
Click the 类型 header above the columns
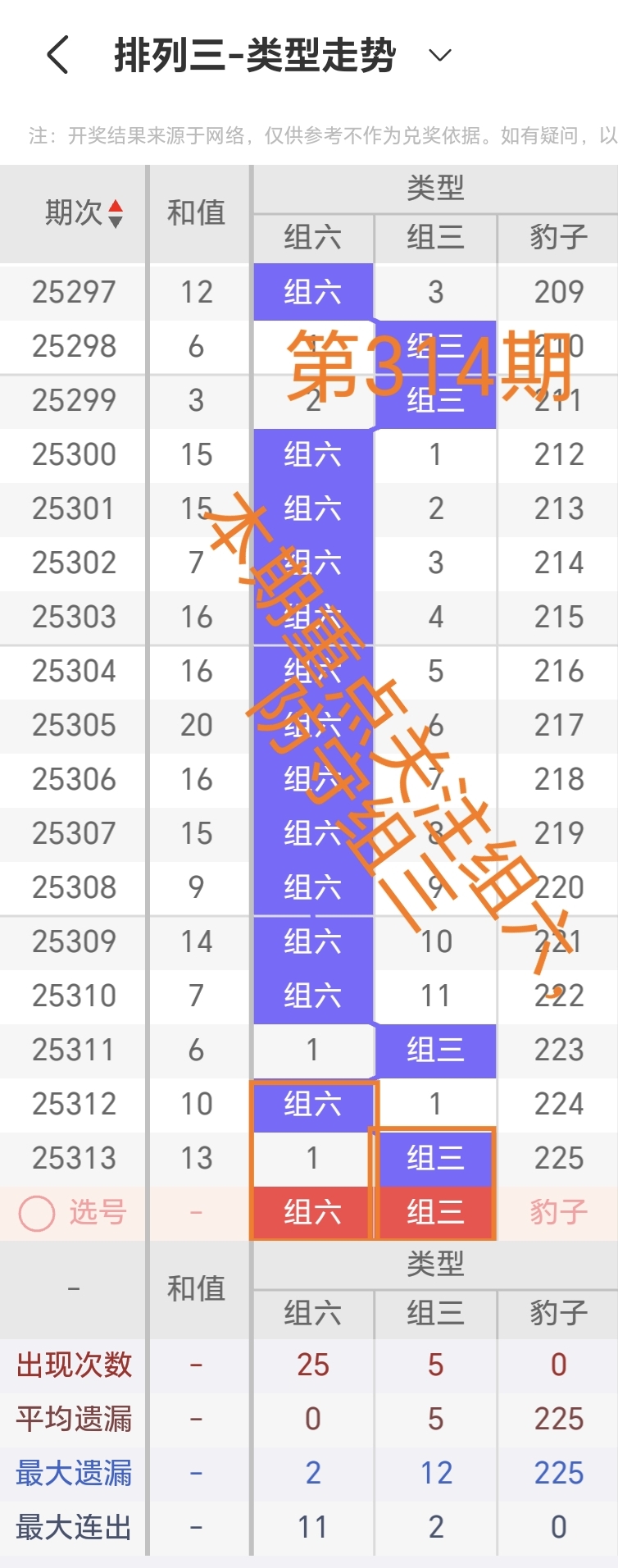click(435, 188)
